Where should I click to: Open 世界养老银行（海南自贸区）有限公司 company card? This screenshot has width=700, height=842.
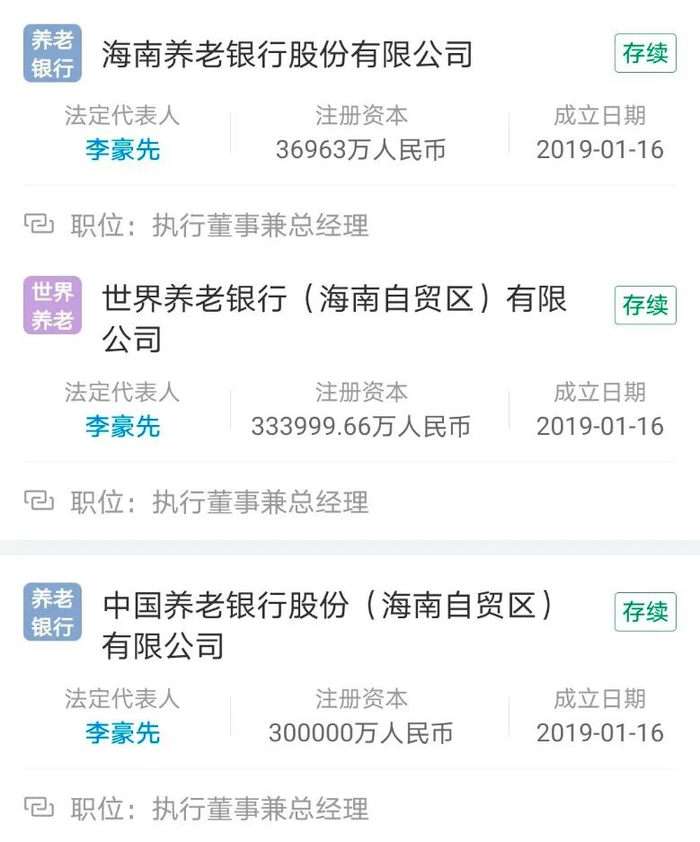coord(334,299)
